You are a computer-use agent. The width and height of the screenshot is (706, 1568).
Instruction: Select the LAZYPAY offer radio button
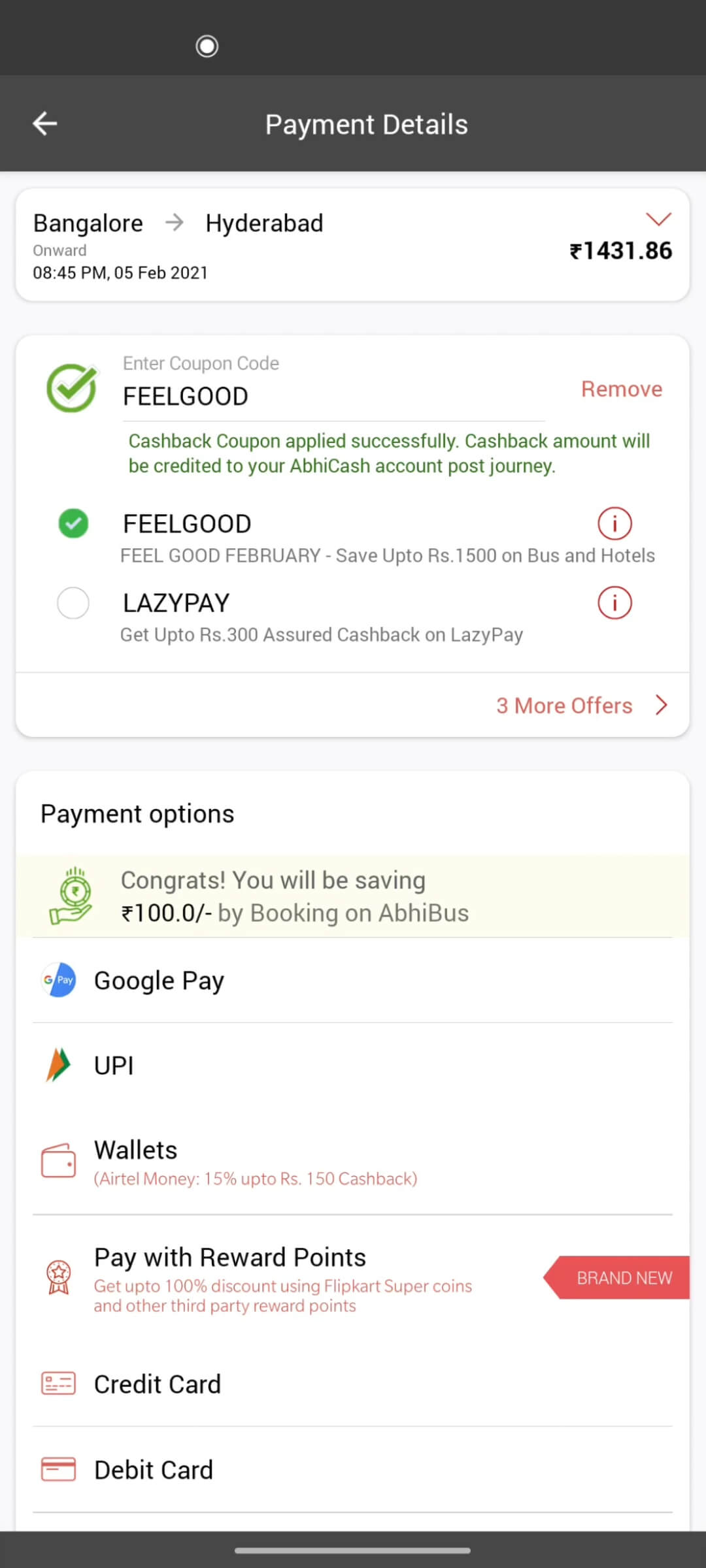[x=73, y=602]
